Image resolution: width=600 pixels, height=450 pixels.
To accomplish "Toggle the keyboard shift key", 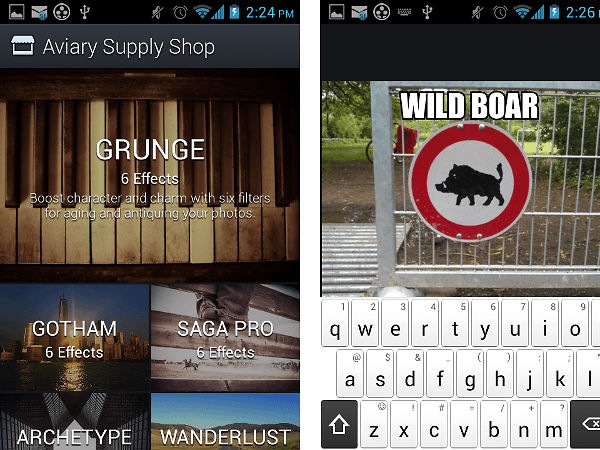I will pyautogui.click(x=337, y=425).
